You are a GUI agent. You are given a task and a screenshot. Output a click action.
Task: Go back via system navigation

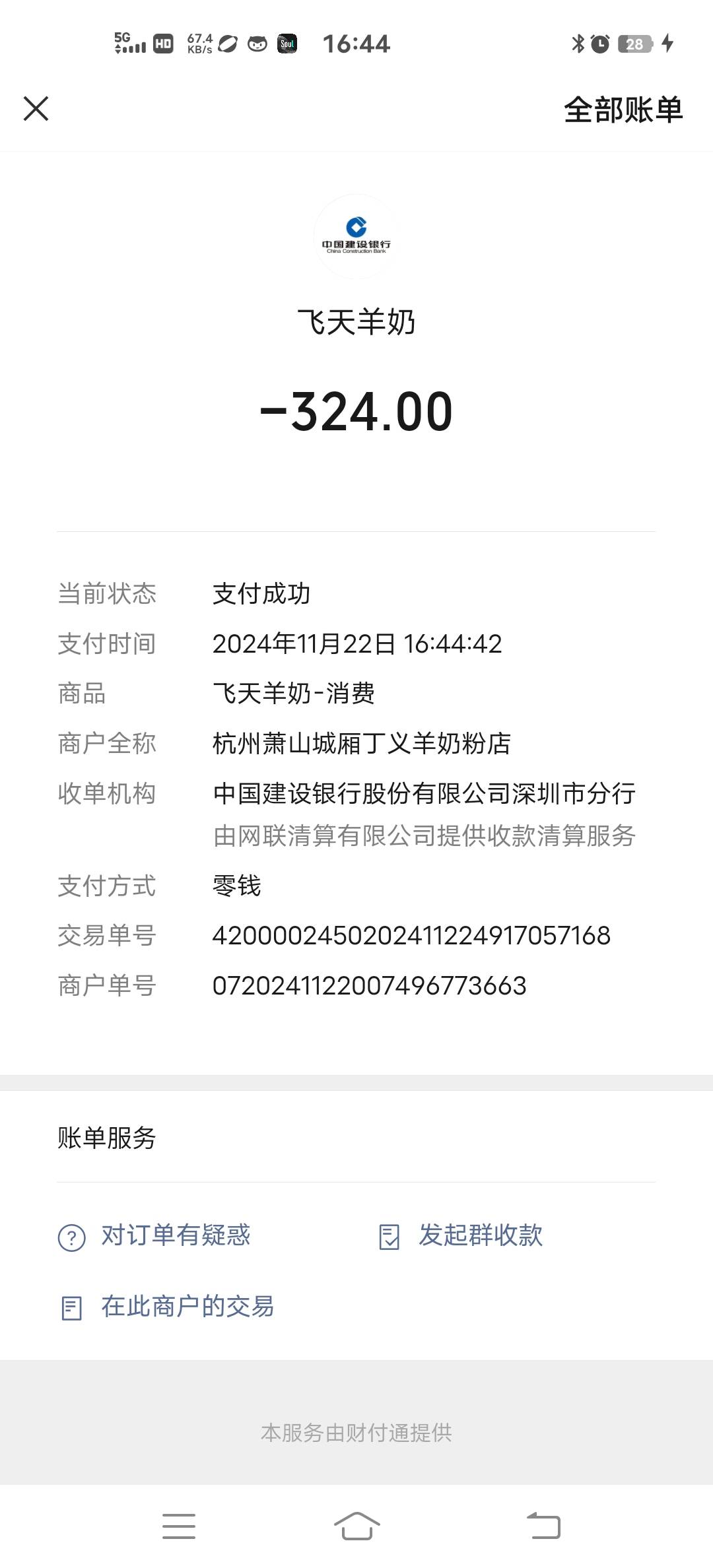click(x=543, y=1526)
